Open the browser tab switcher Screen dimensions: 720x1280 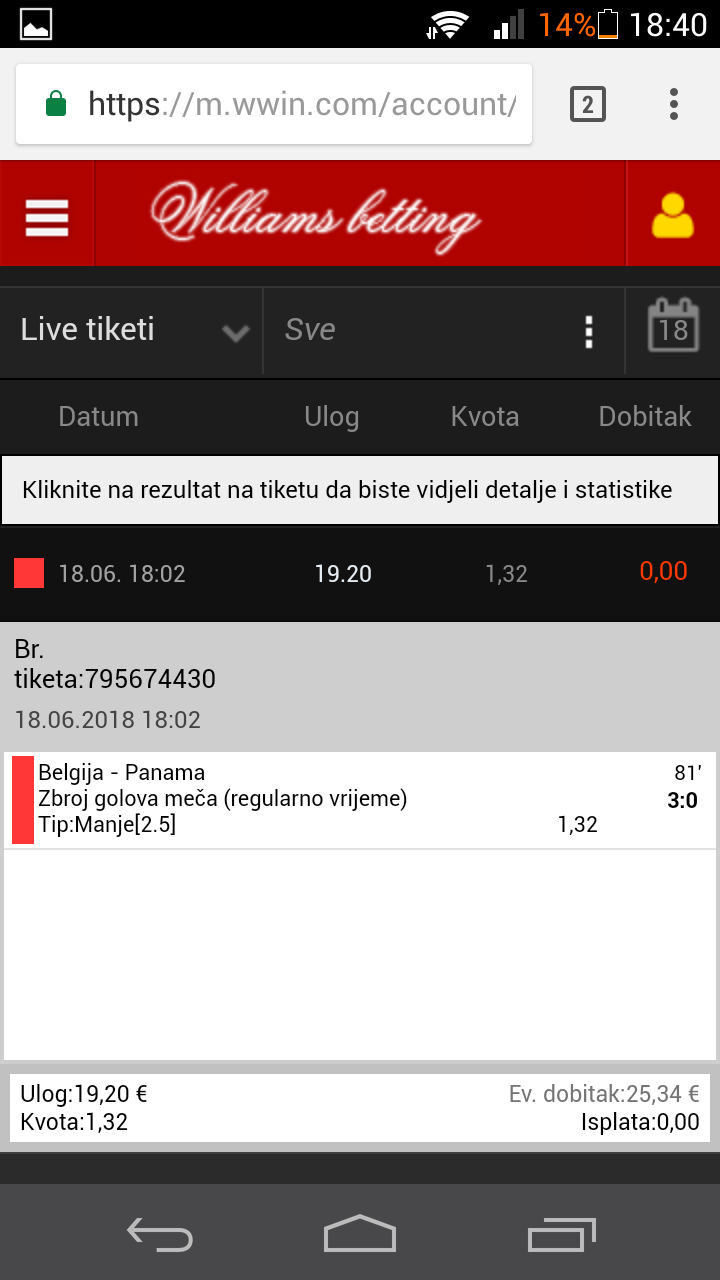(x=588, y=104)
